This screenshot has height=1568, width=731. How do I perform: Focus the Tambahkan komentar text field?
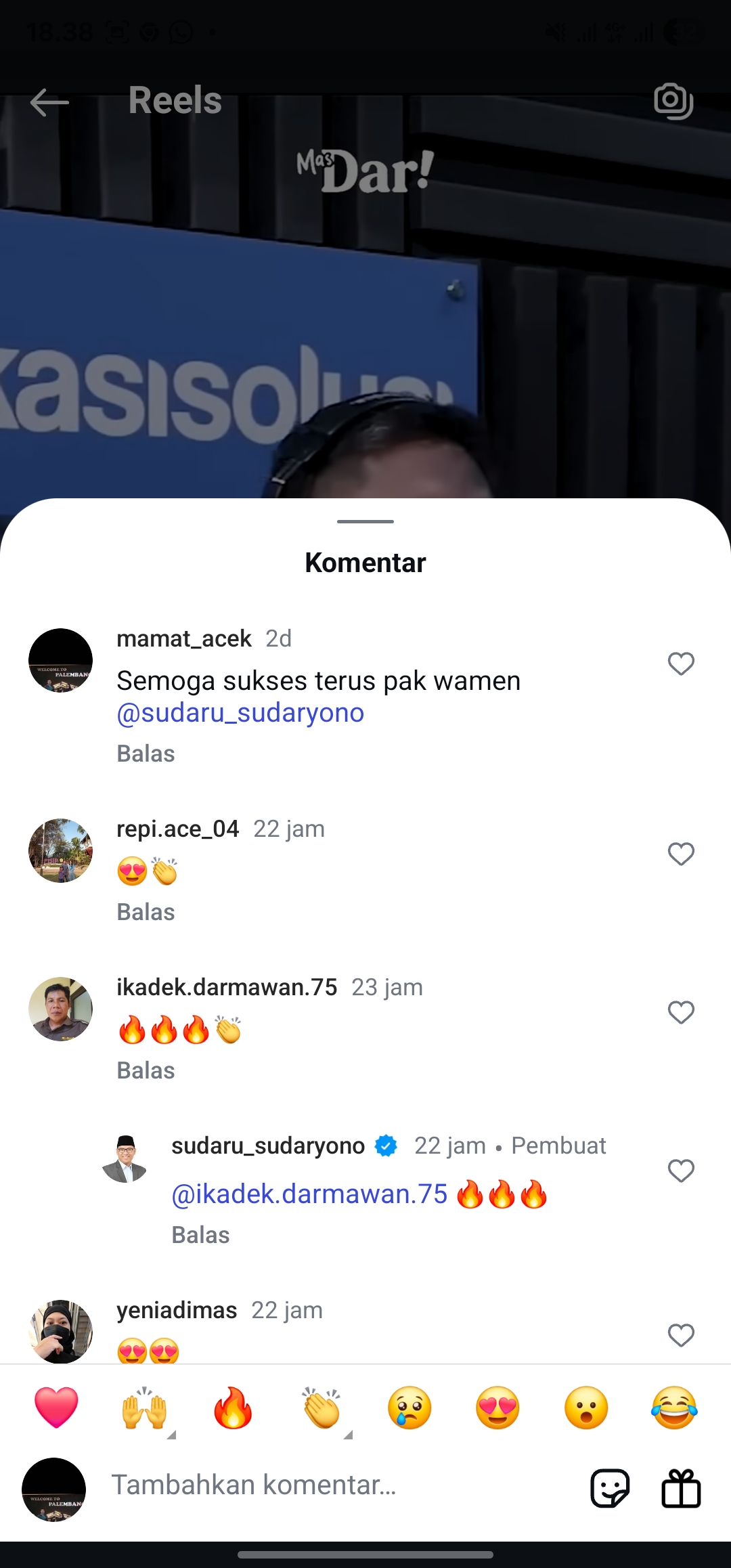(x=338, y=1485)
